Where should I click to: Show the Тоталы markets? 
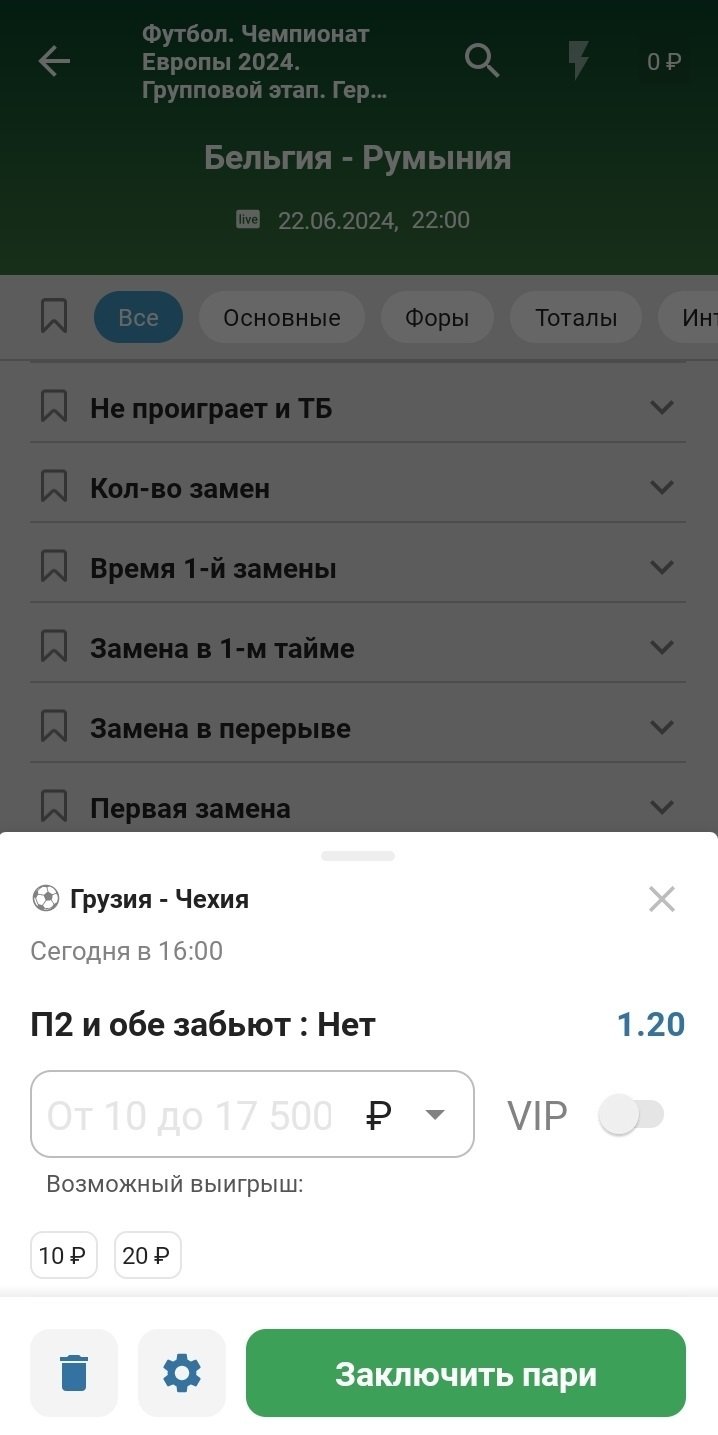tap(575, 318)
